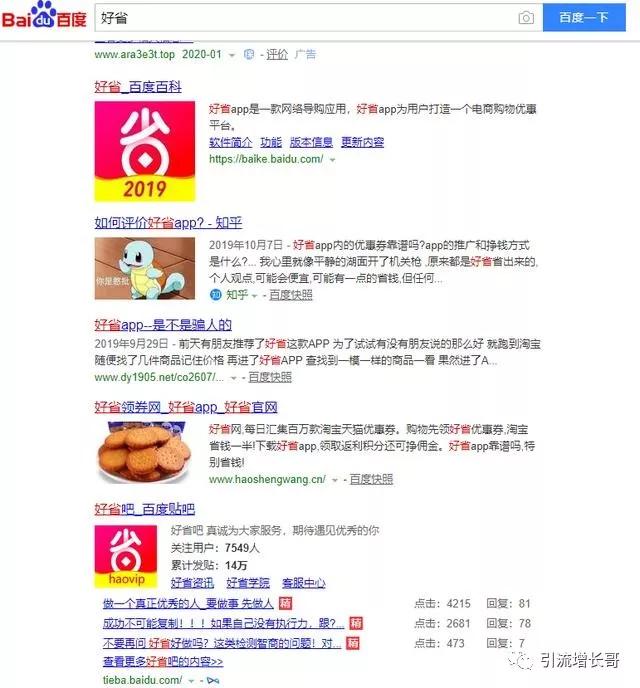Image resolution: width=640 pixels, height=688 pixels.
Task: Open 好省app--是不是骗人的 result
Action: click(x=163, y=324)
